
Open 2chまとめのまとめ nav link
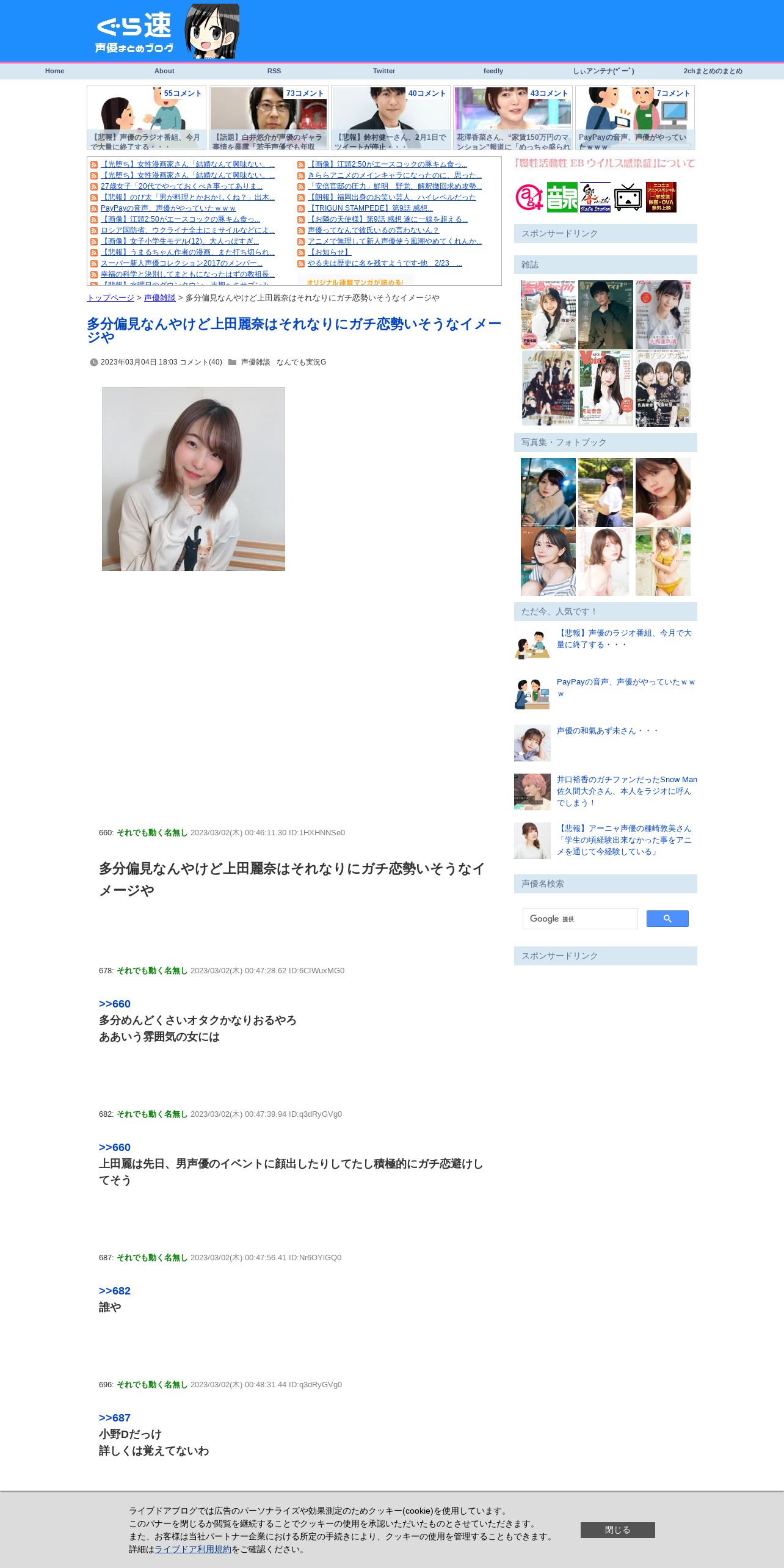tap(713, 71)
